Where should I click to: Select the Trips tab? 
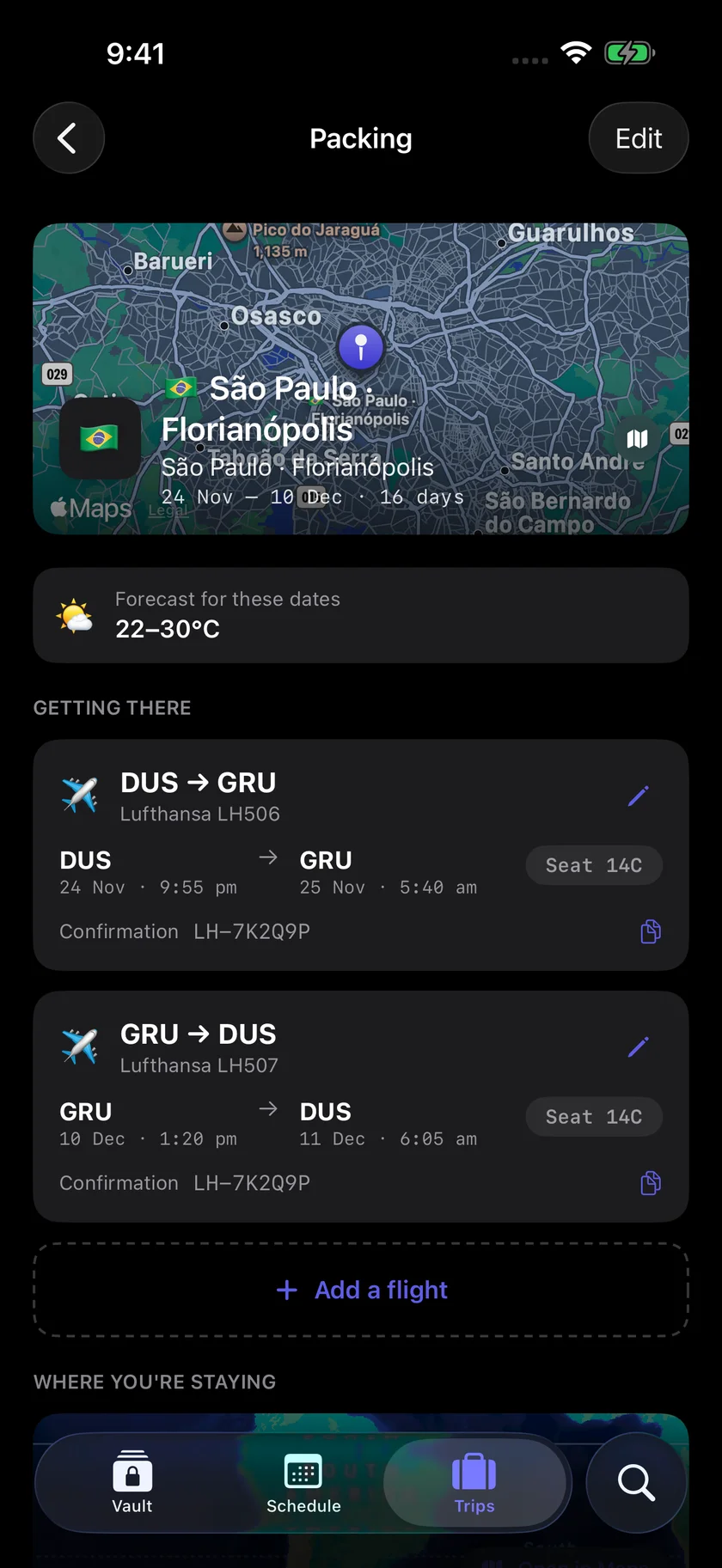(474, 1483)
